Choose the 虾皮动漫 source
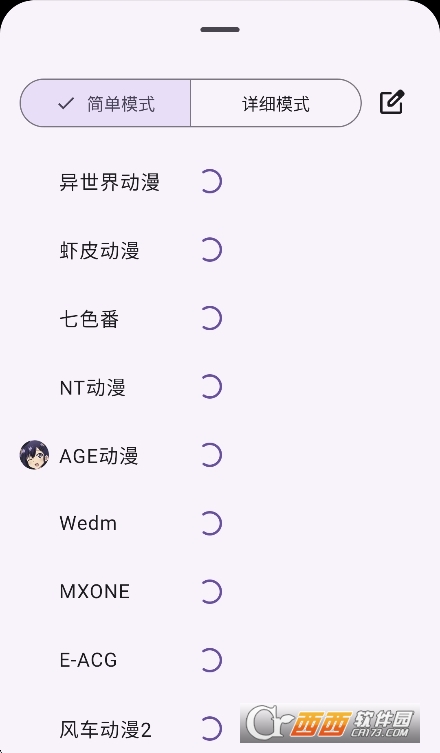 click(220, 250)
